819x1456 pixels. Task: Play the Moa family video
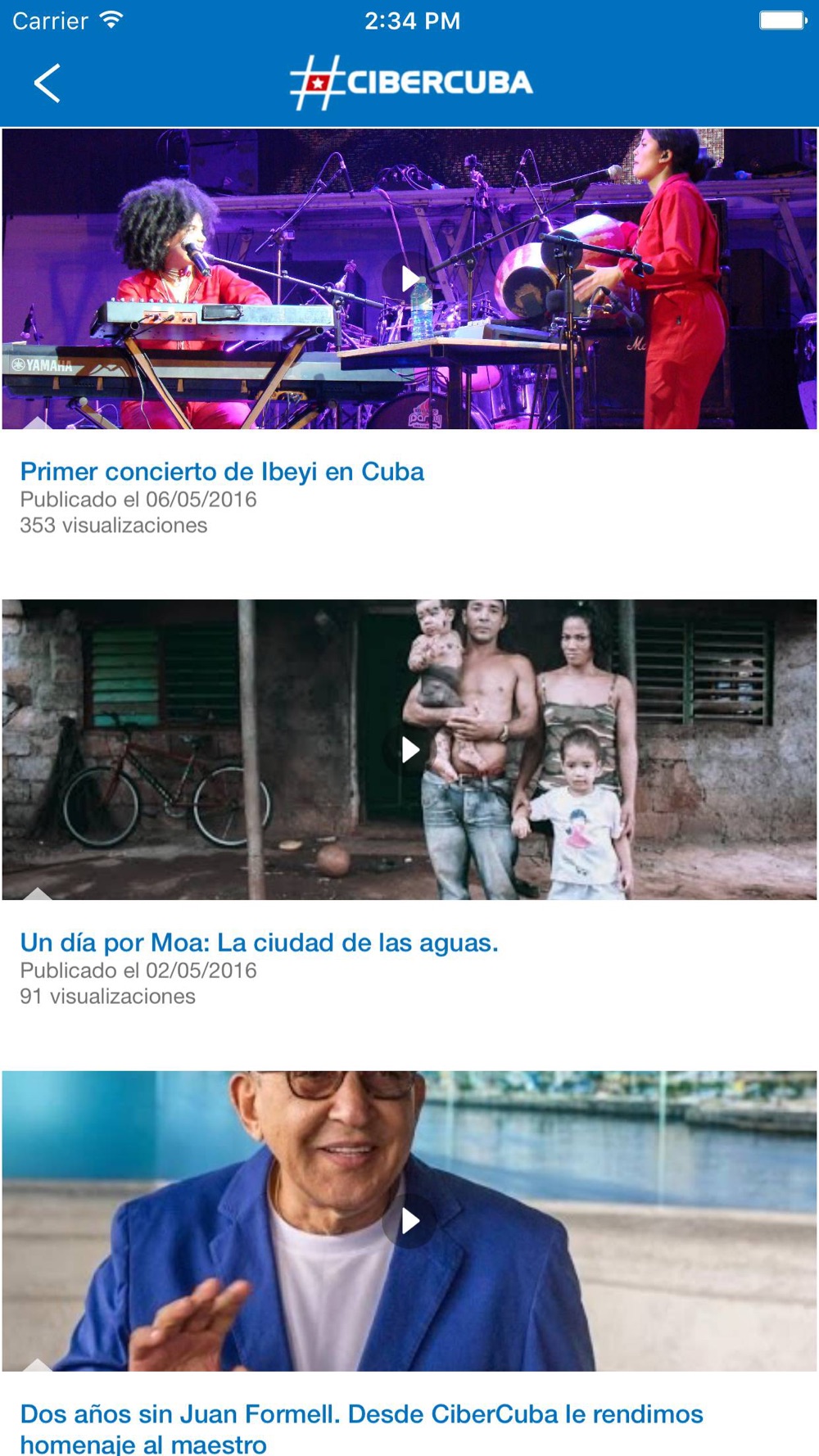409,749
